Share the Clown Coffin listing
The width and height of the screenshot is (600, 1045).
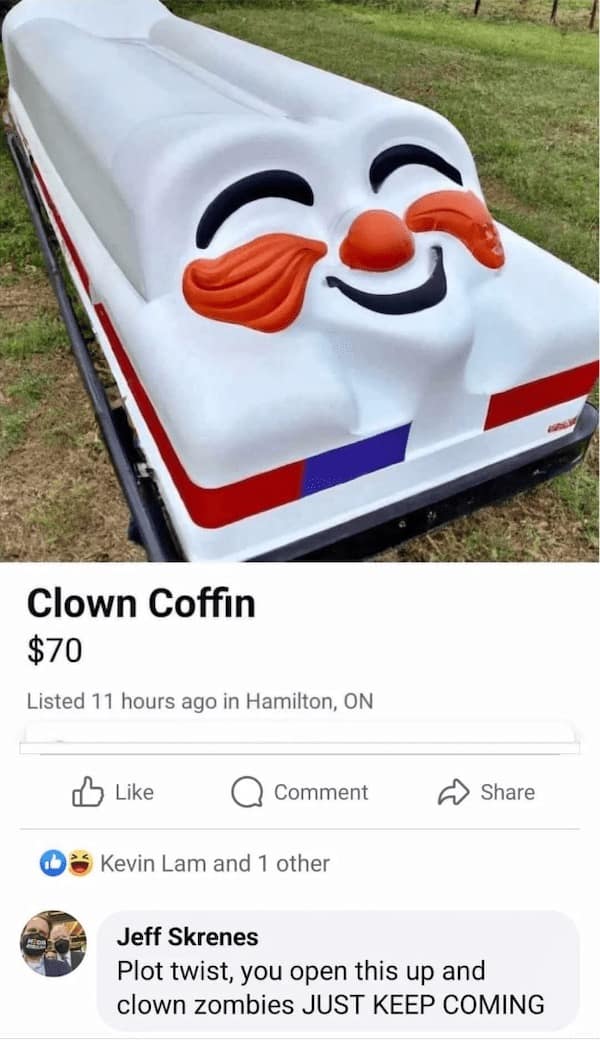[x=487, y=792]
